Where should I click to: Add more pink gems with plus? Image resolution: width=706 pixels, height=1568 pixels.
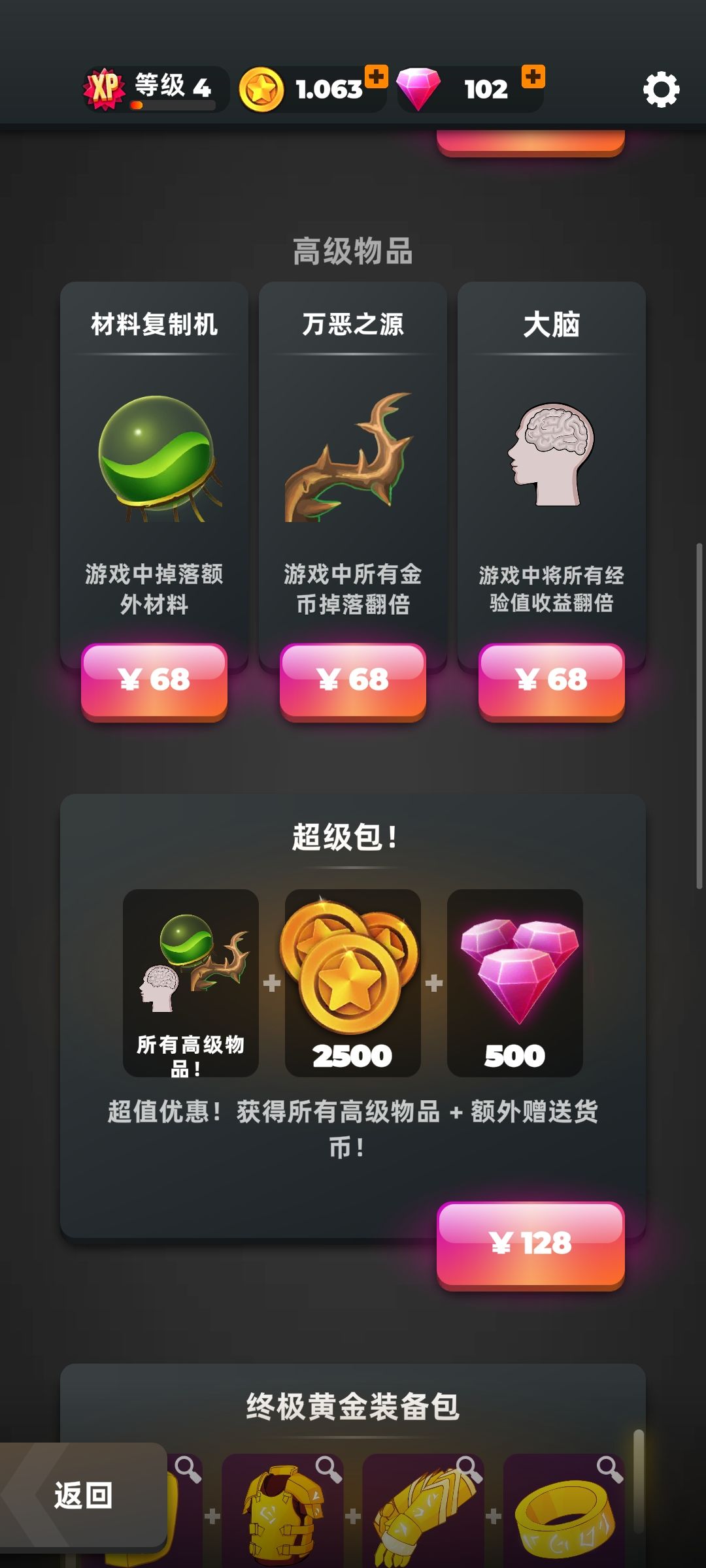pyautogui.click(x=533, y=76)
